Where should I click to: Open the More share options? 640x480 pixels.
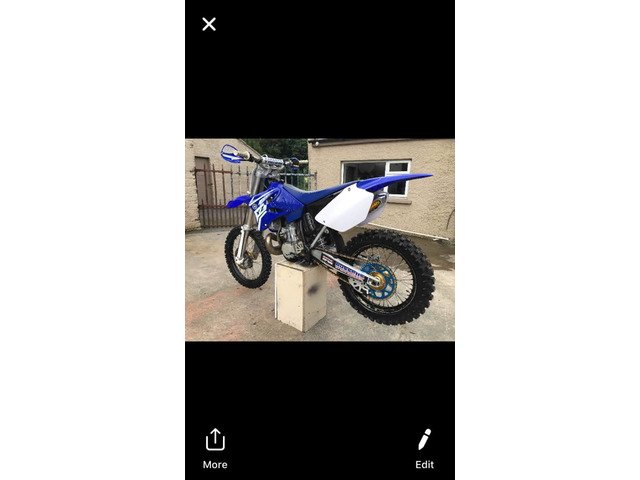[215, 447]
